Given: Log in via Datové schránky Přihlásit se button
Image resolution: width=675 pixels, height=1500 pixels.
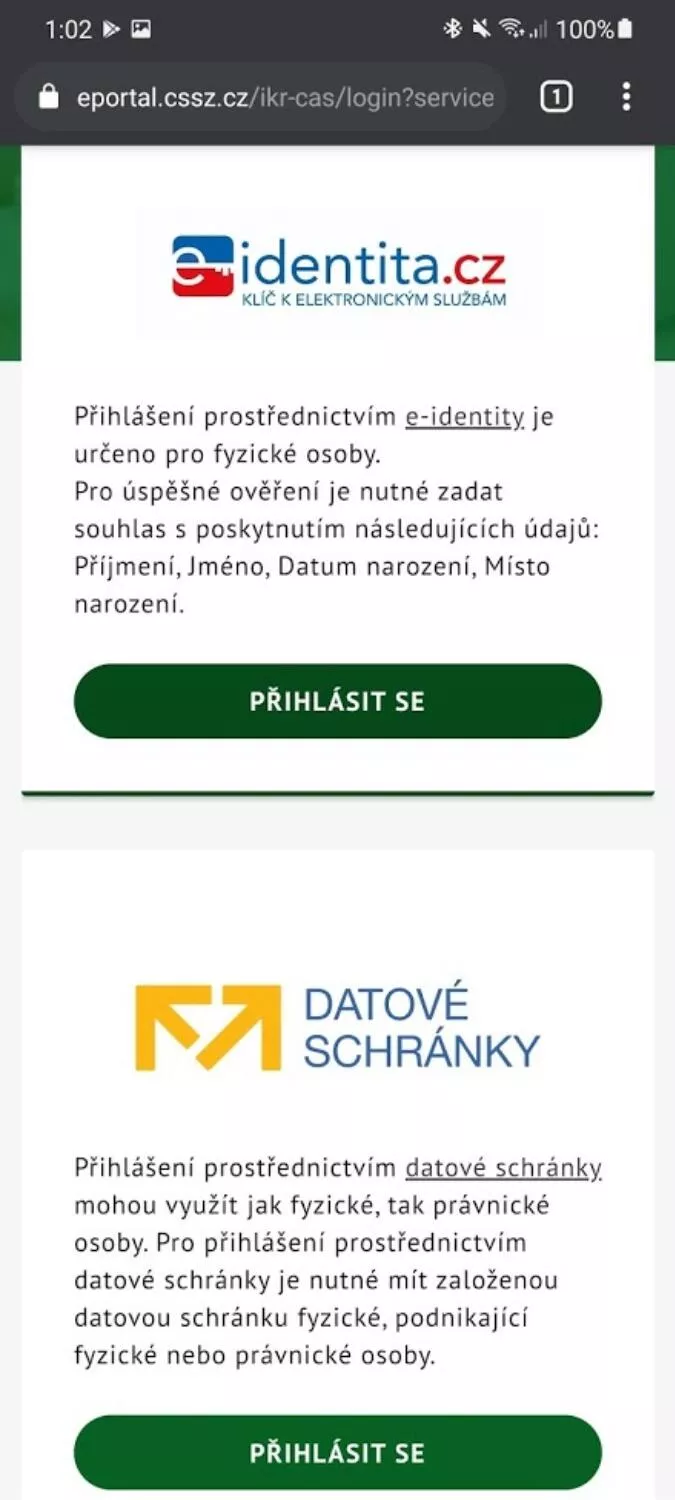Looking at the screenshot, I should (x=338, y=1452).
